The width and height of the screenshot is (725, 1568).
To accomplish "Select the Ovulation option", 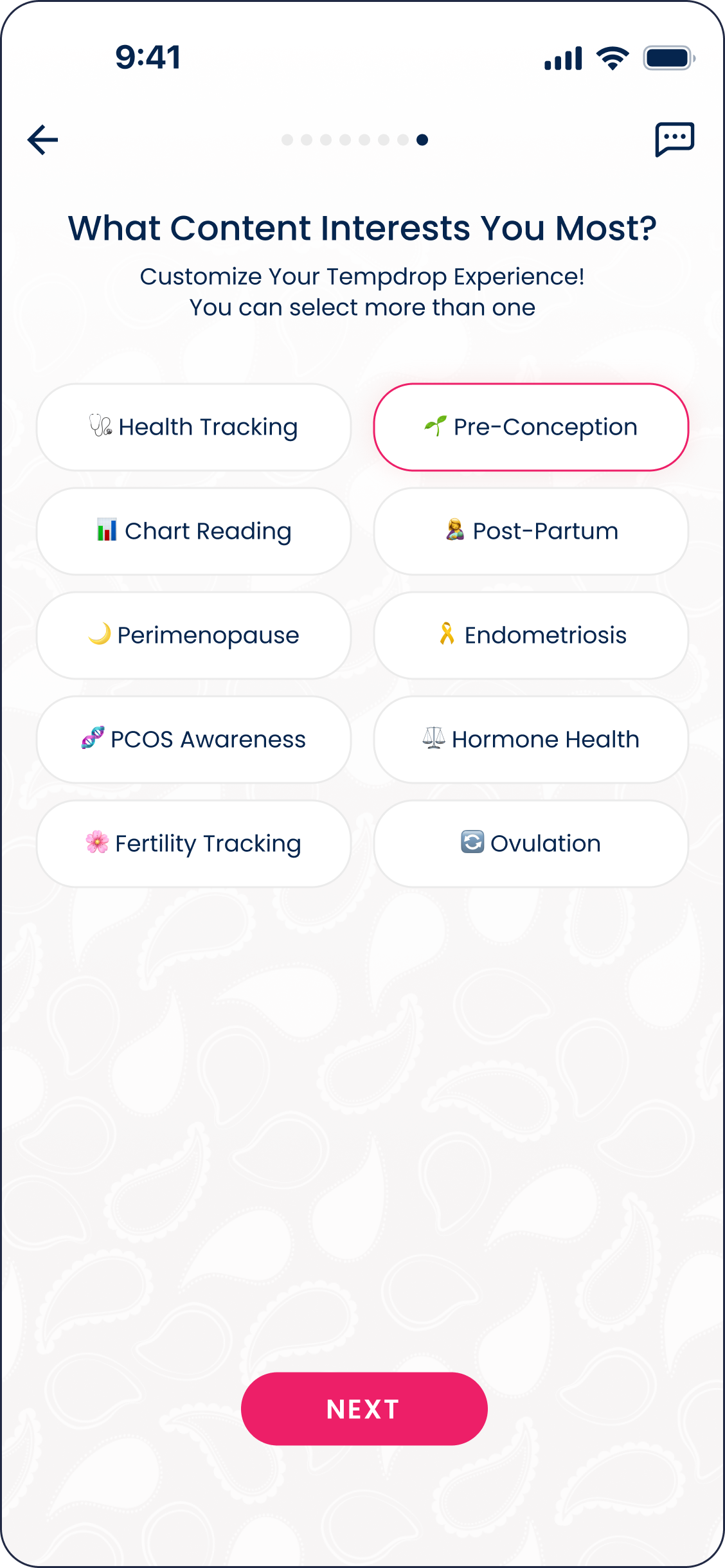I will click(531, 843).
